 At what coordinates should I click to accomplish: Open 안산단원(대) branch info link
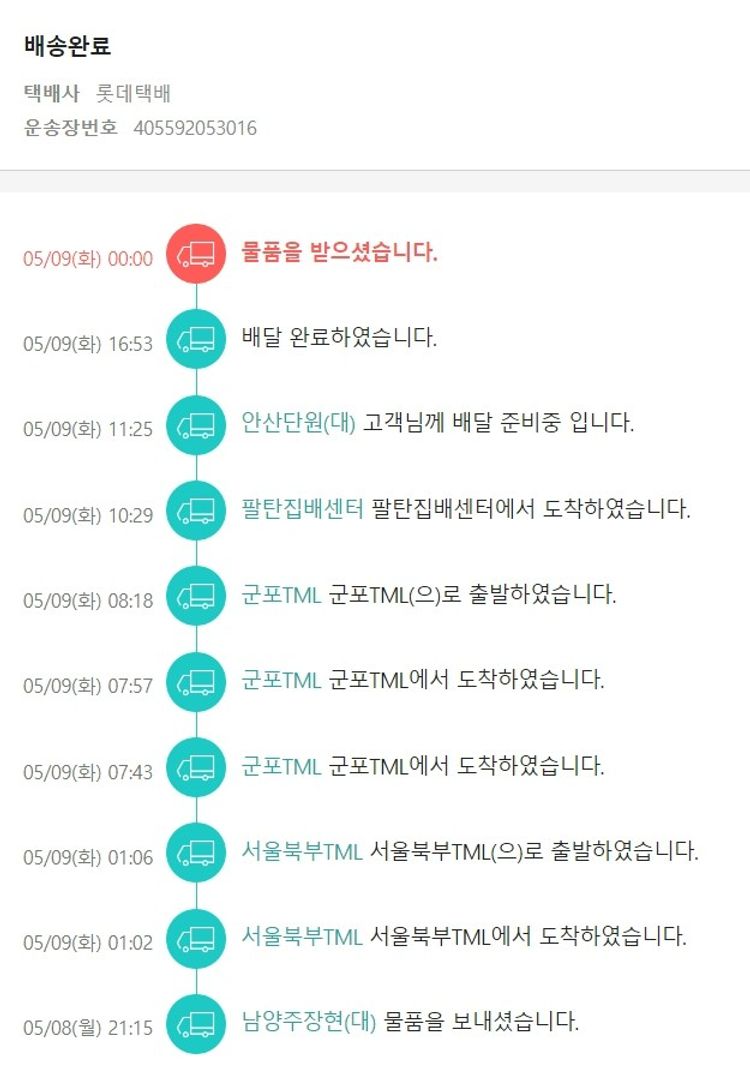(x=298, y=423)
